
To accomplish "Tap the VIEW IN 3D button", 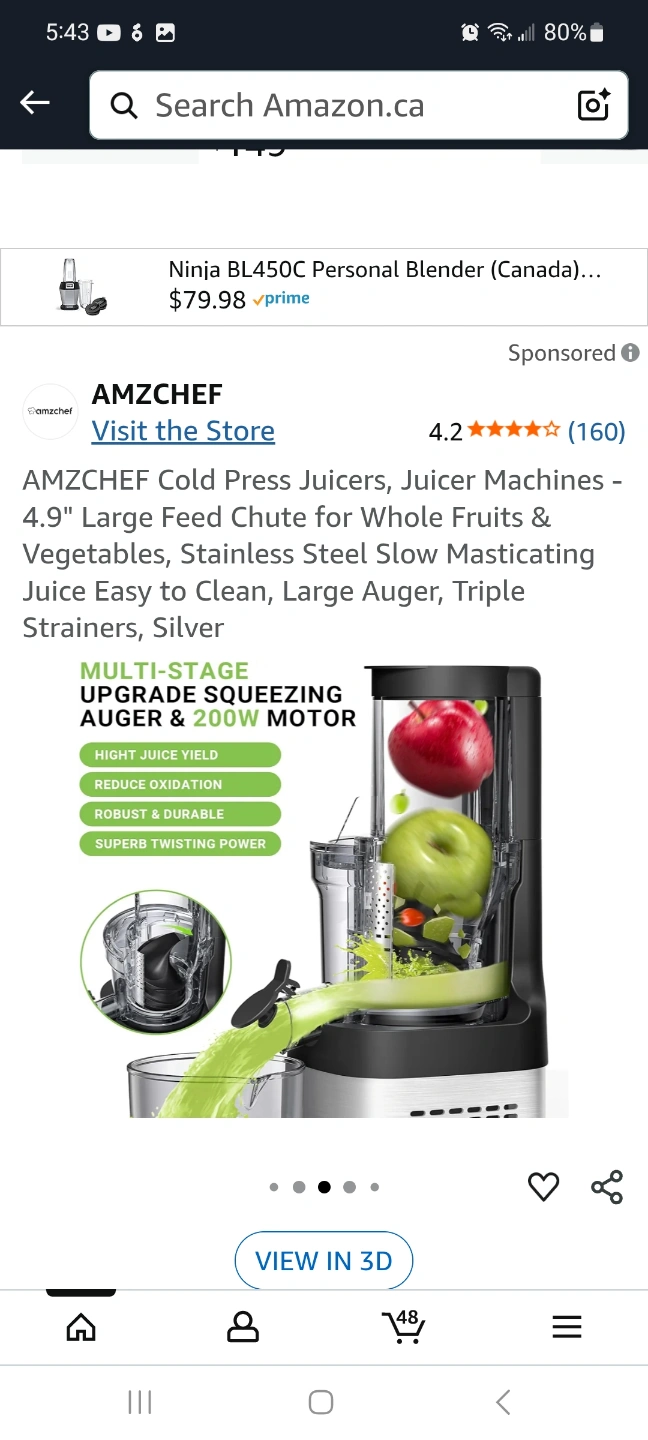I will tap(324, 1261).
